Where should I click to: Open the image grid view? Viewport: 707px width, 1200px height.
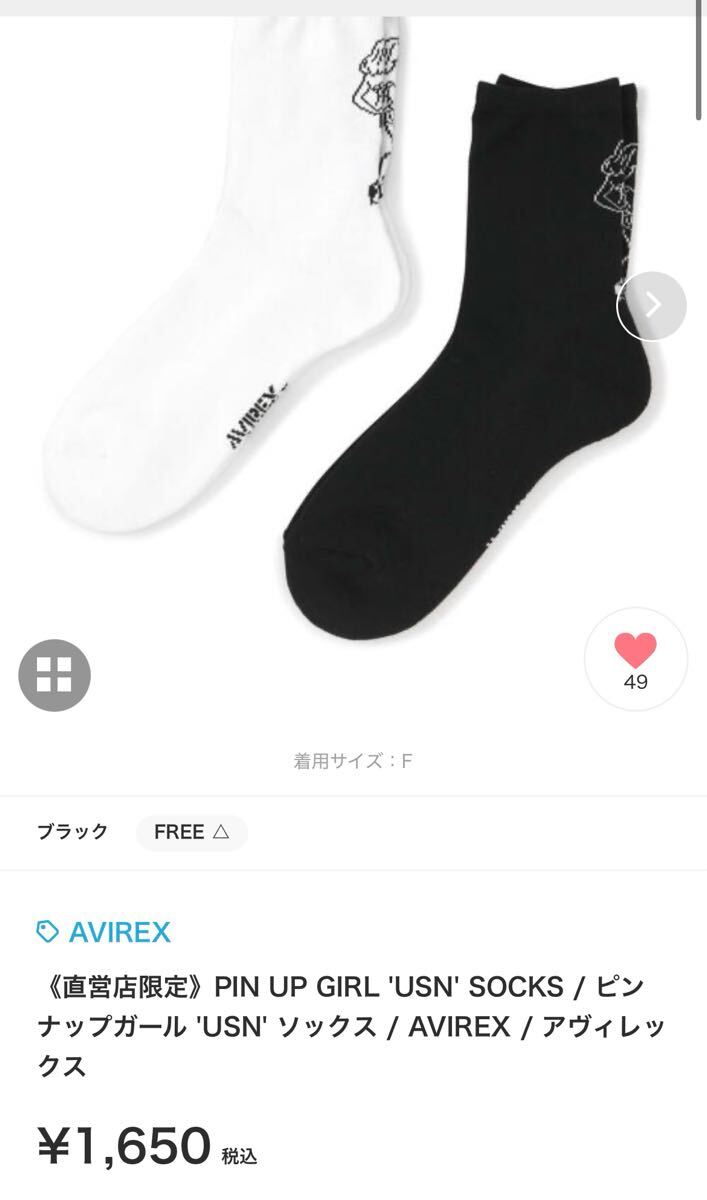coord(54,676)
